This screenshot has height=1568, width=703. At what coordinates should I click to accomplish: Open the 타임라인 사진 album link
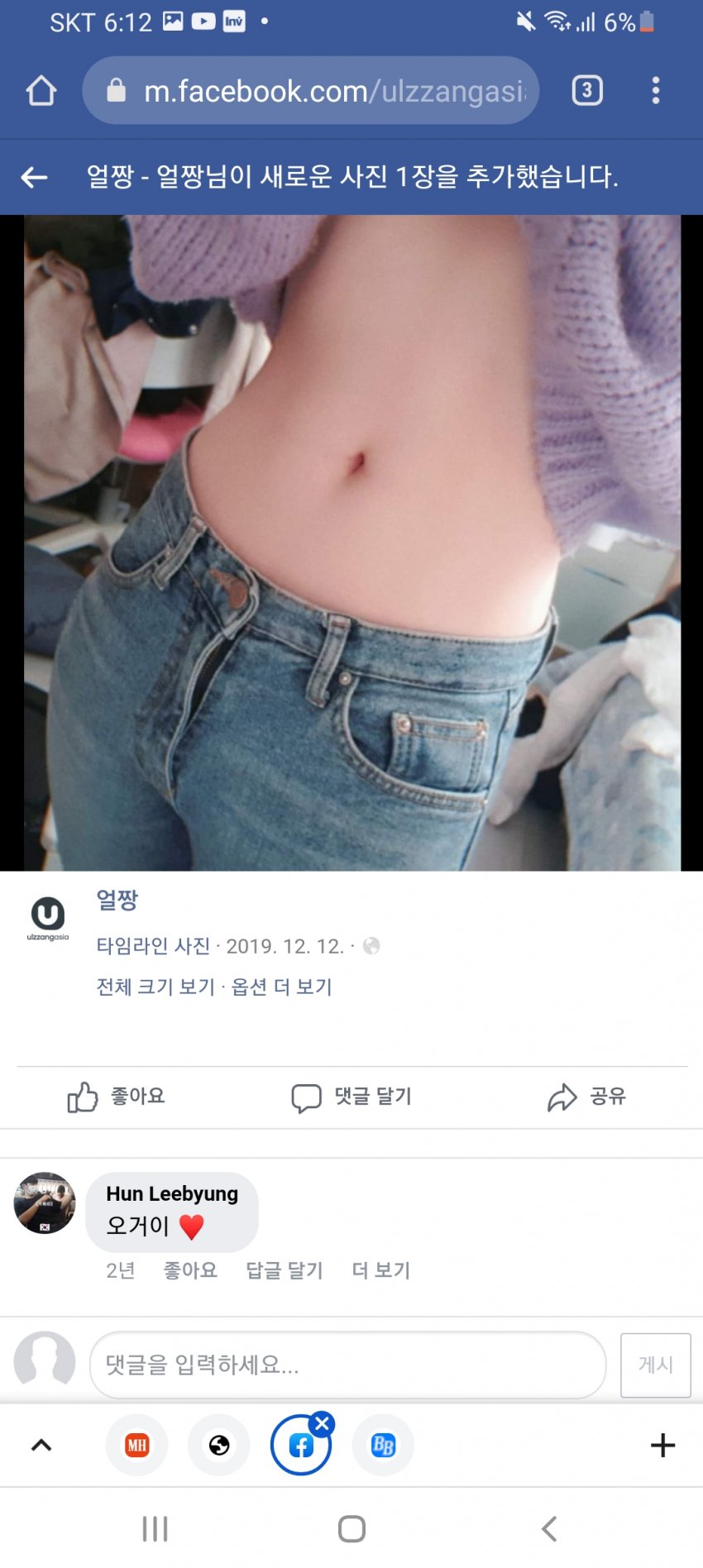(153, 946)
